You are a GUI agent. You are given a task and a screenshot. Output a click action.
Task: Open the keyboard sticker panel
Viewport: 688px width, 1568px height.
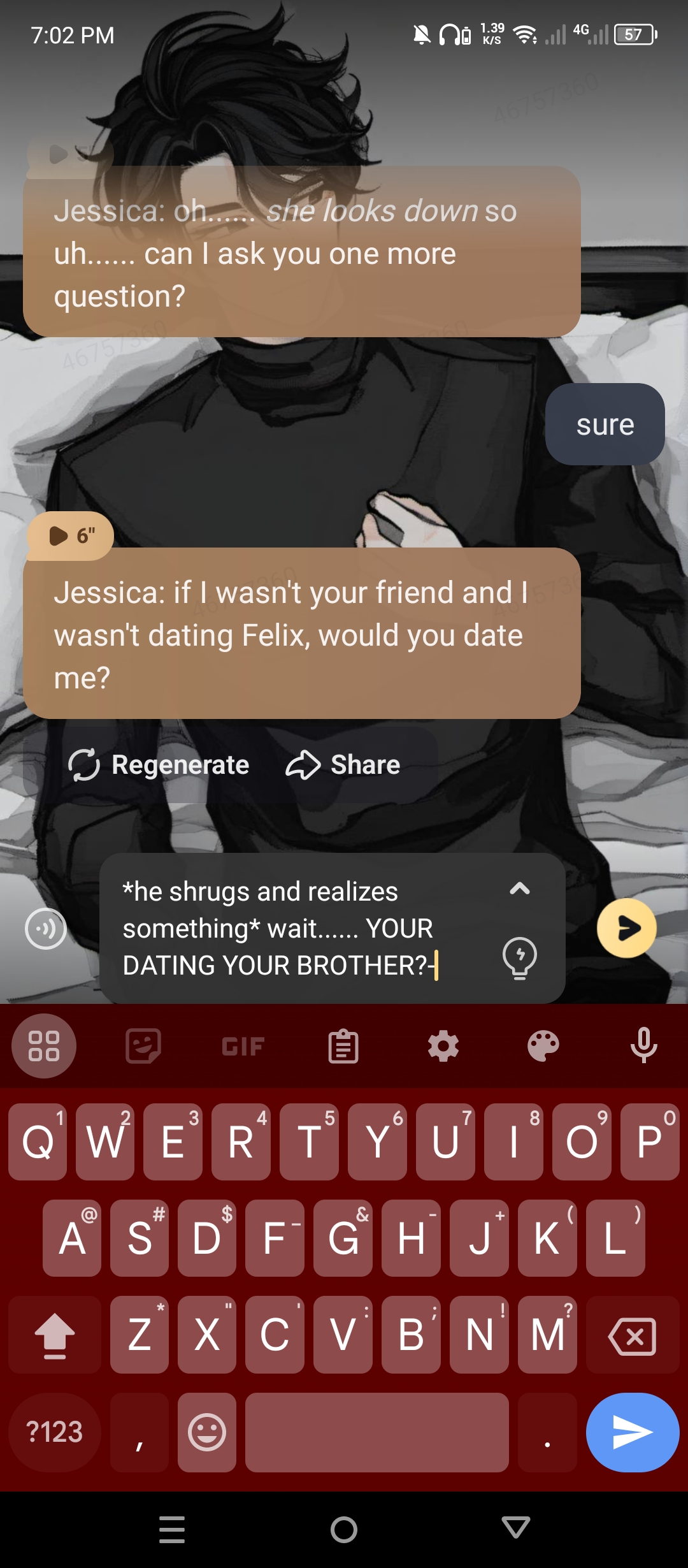[143, 1046]
